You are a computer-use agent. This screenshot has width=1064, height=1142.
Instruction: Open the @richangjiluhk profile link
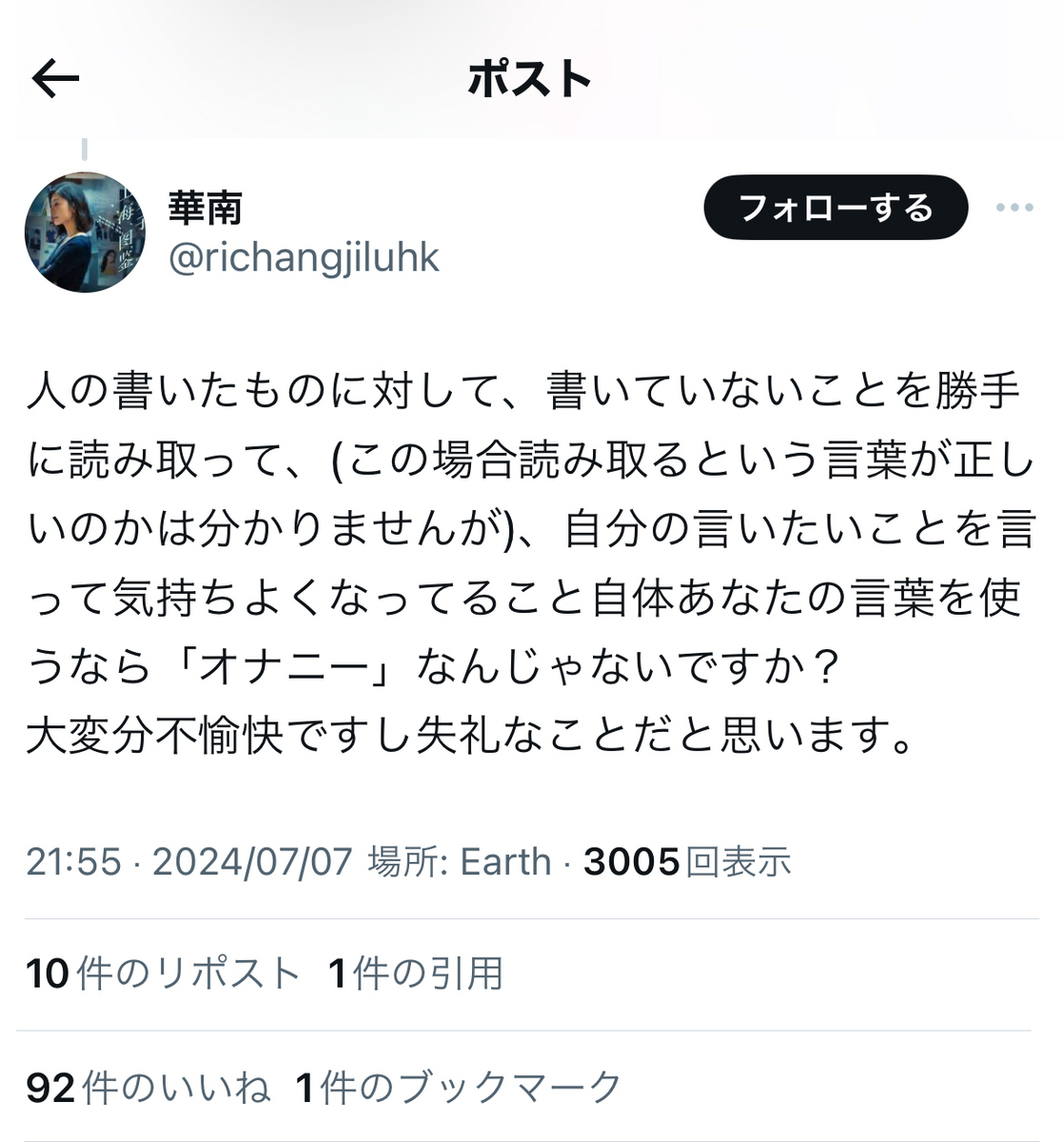click(x=304, y=257)
